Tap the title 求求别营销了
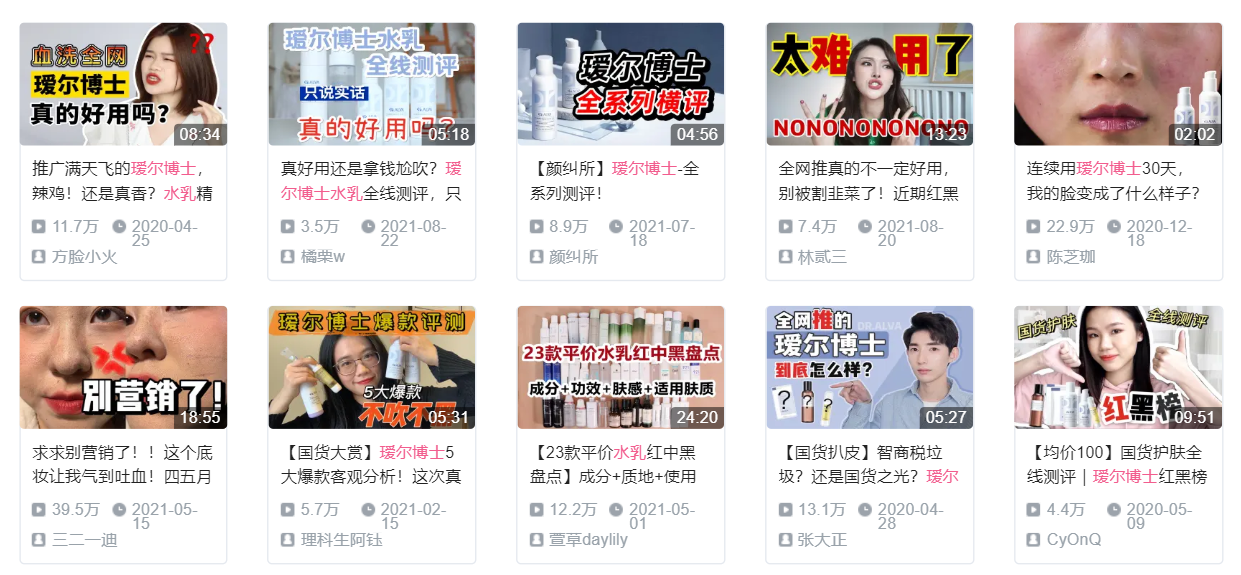Viewport: 1241px width, 575px height. [122, 464]
